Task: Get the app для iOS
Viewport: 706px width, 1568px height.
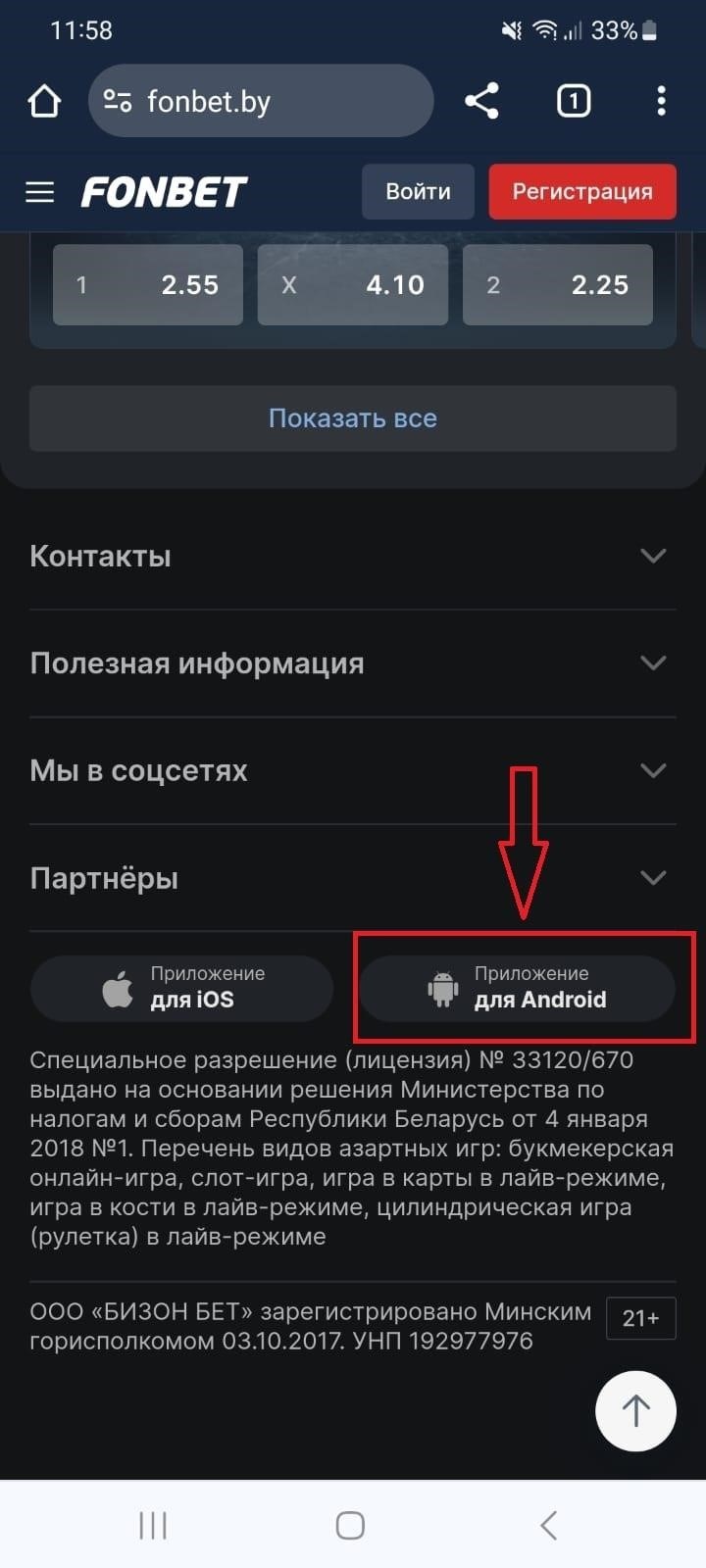Action: pos(181,988)
